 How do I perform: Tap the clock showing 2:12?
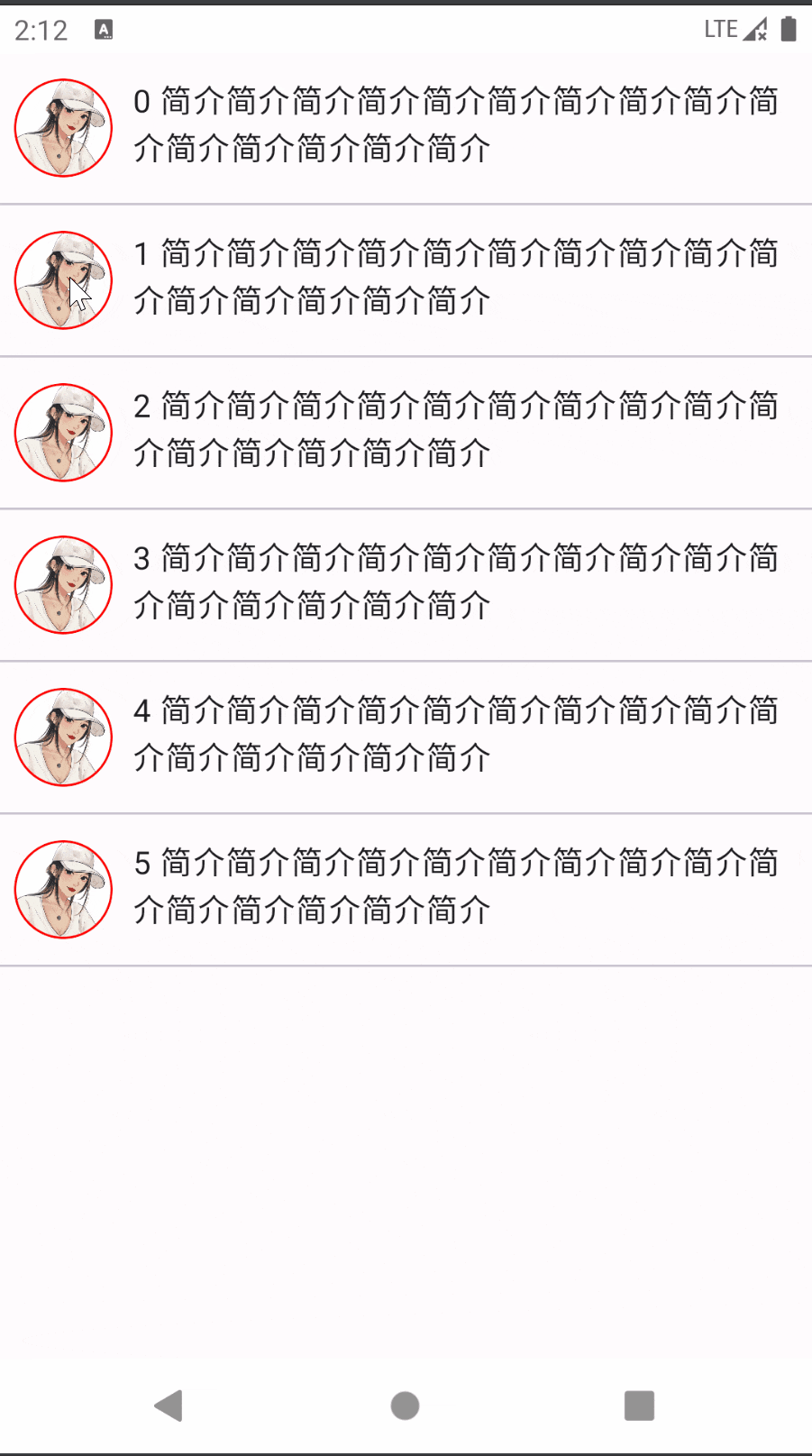[41, 30]
